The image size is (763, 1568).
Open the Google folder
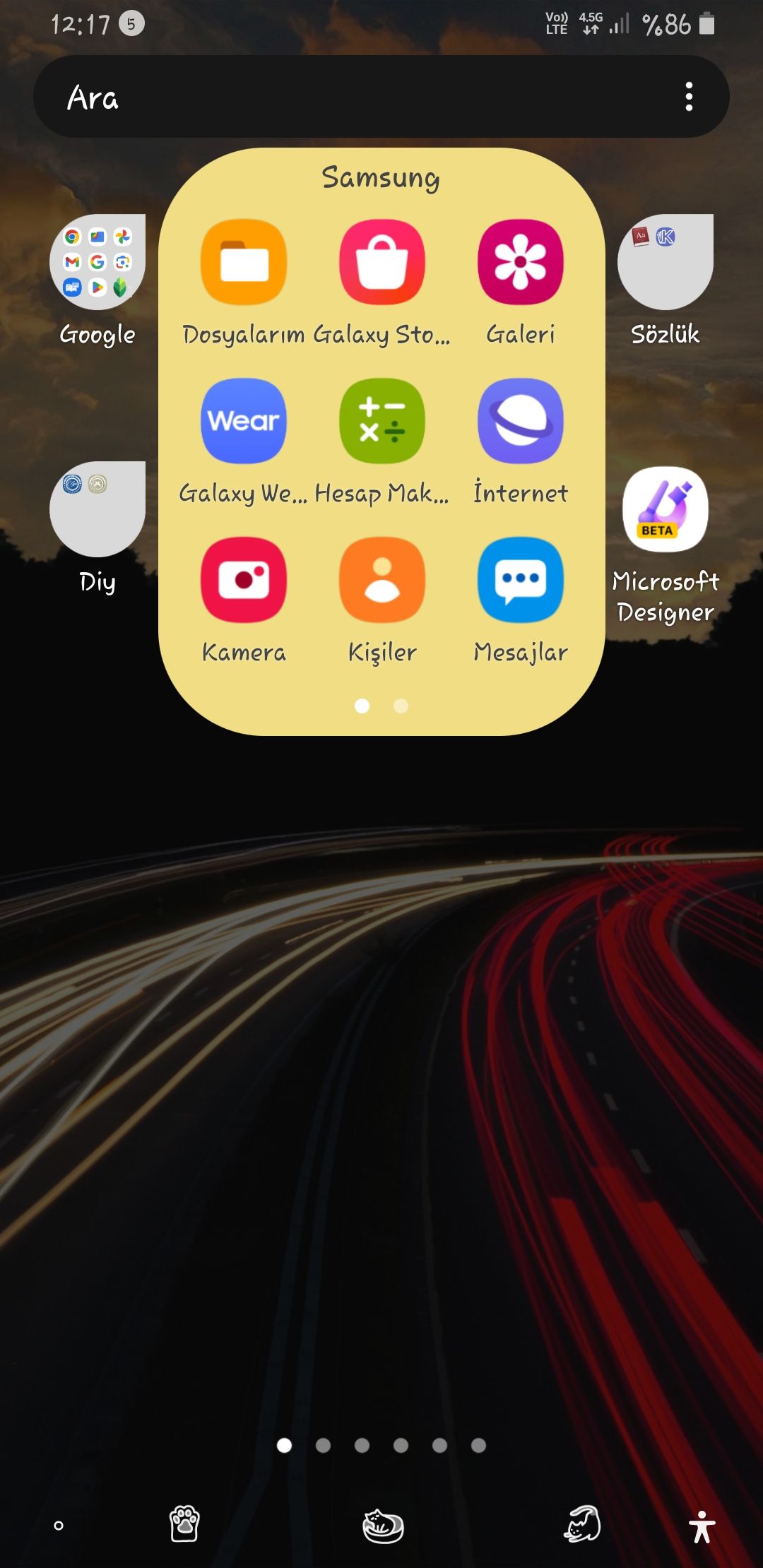(97, 262)
